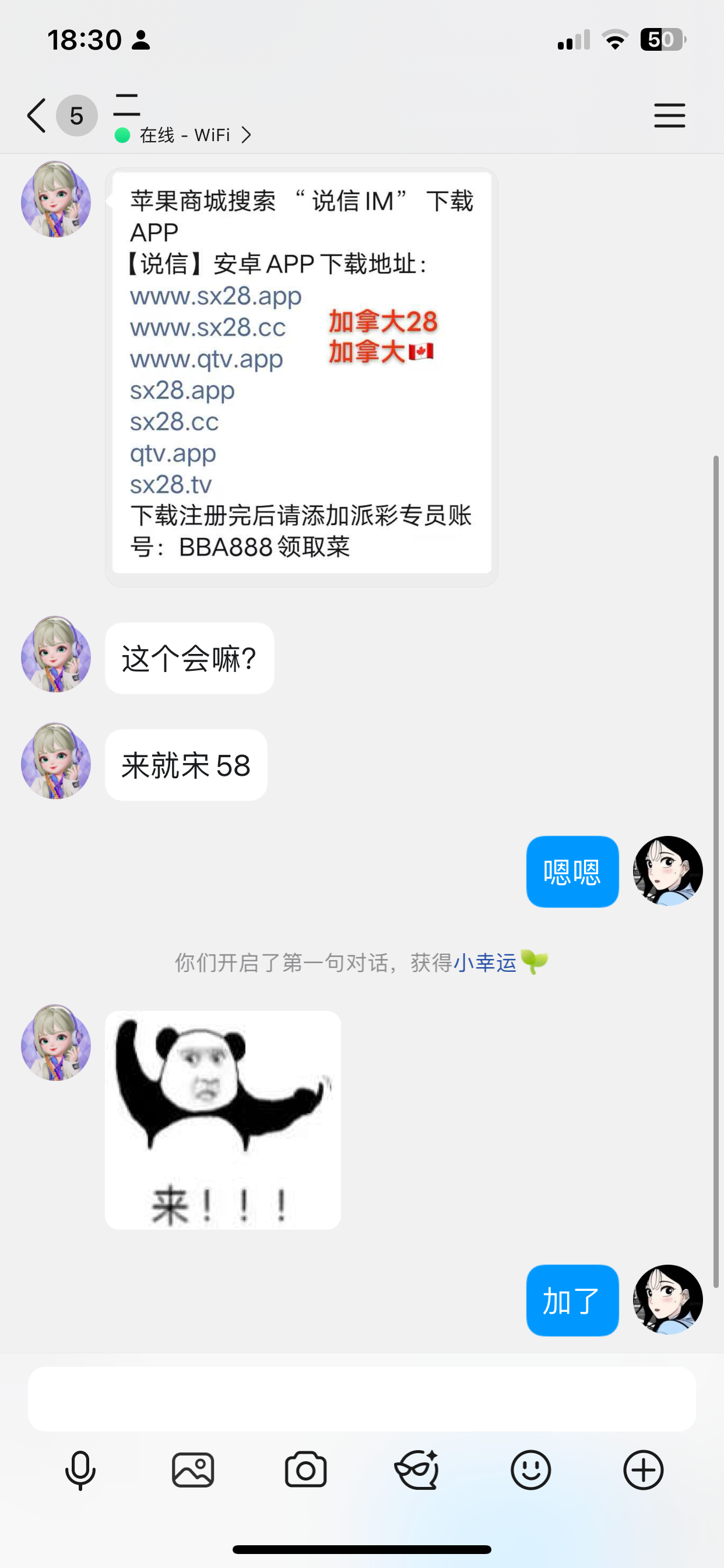This screenshot has height=1568, width=724.
Task: Tap the message input field
Action: [362, 1398]
